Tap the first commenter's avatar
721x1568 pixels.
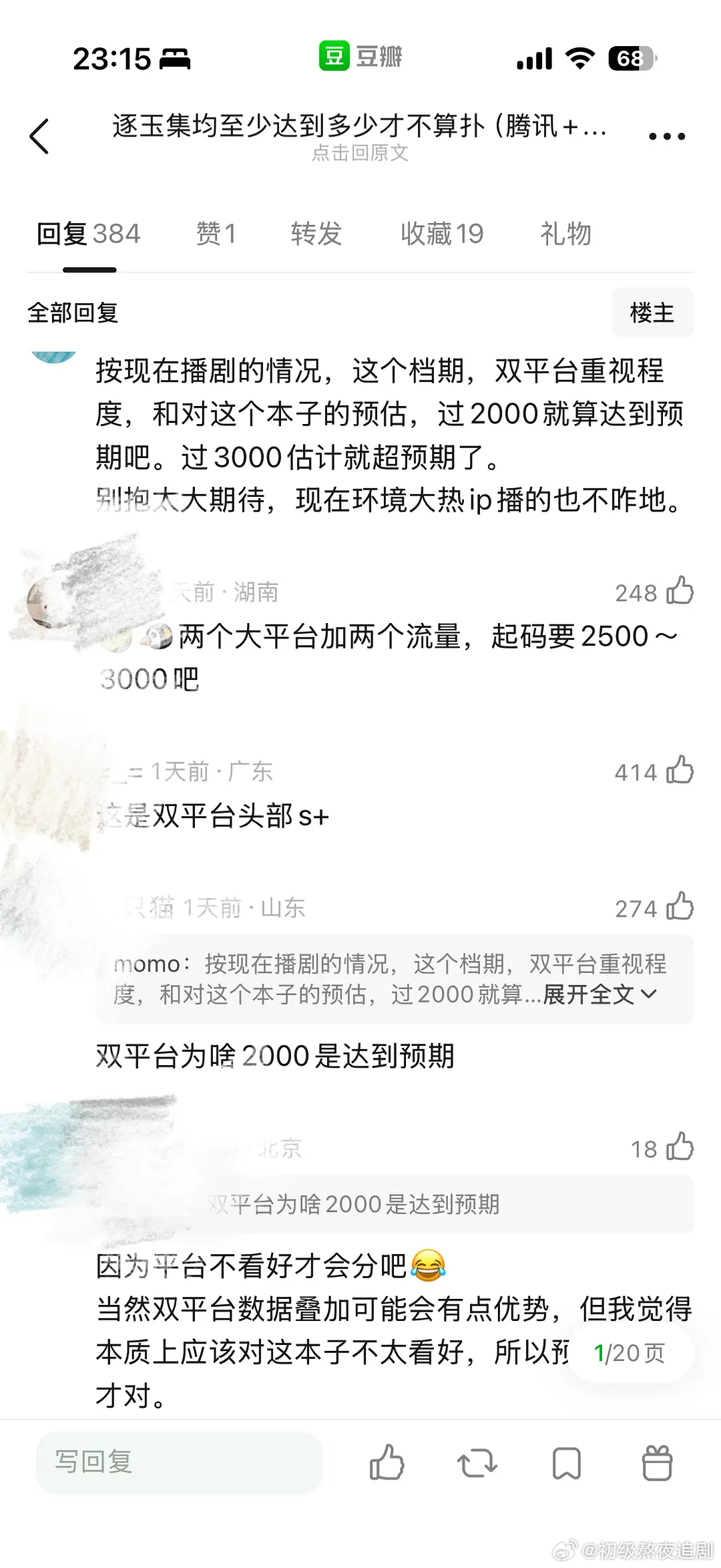coord(53,357)
